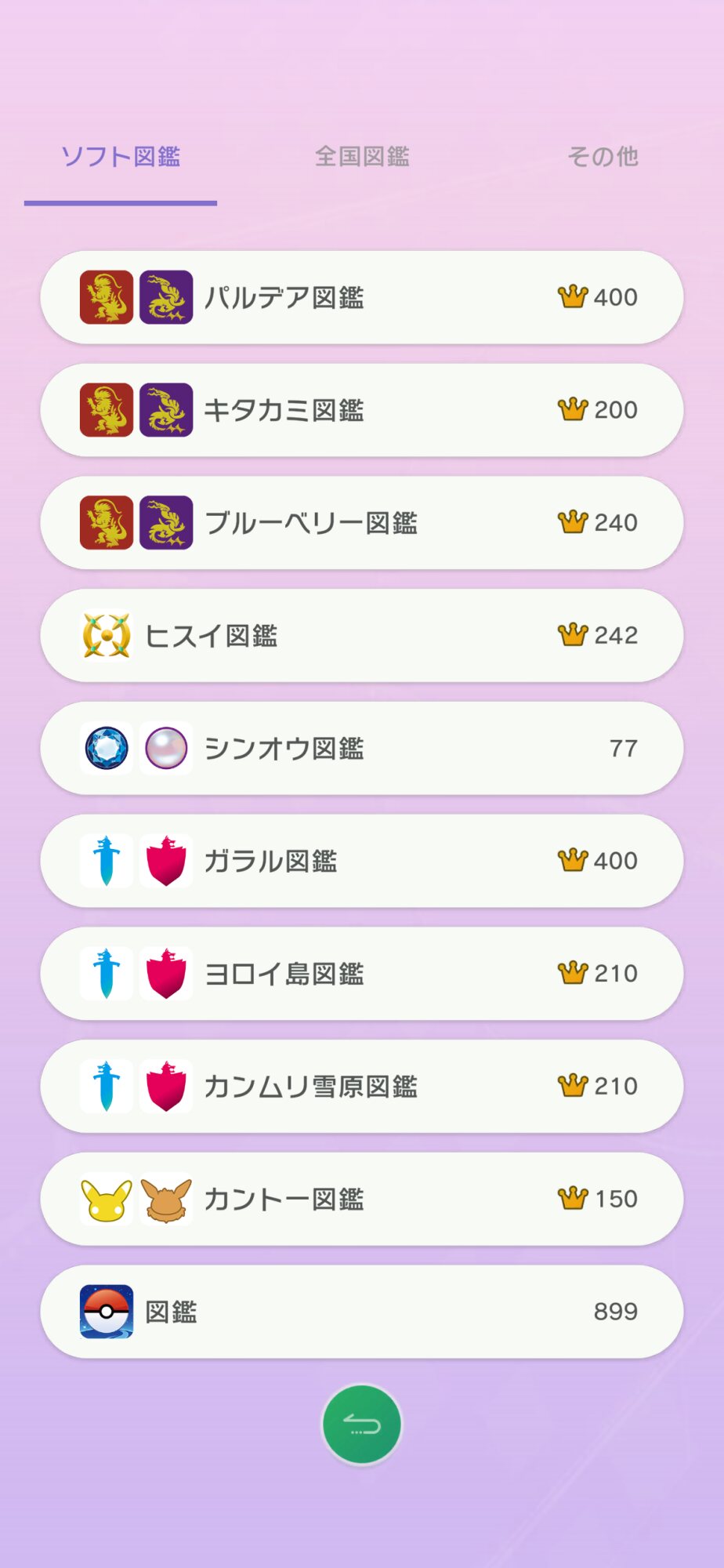The width and height of the screenshot is (724, 1568).
Task: Open ブルーベリー図鑑
Action: 362,523
